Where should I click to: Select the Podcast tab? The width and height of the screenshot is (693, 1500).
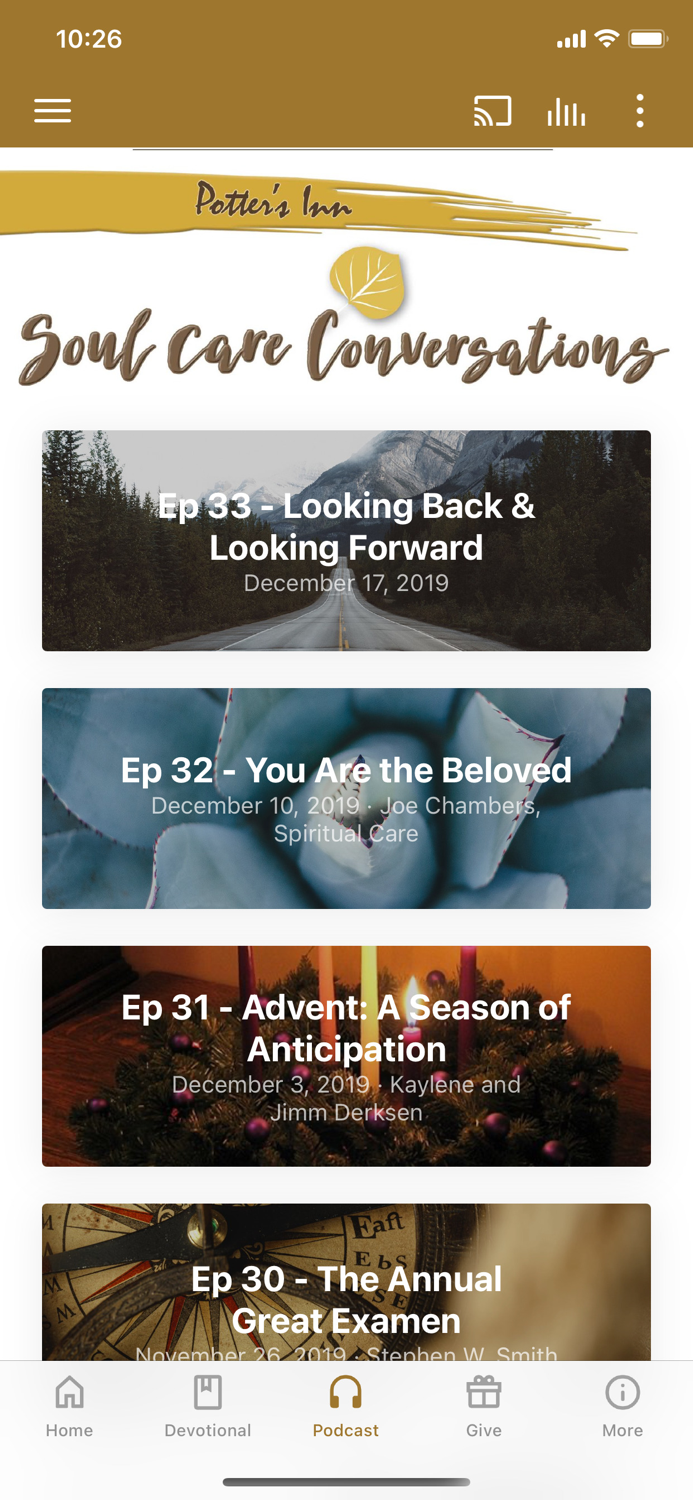[x=346, y=1406]
